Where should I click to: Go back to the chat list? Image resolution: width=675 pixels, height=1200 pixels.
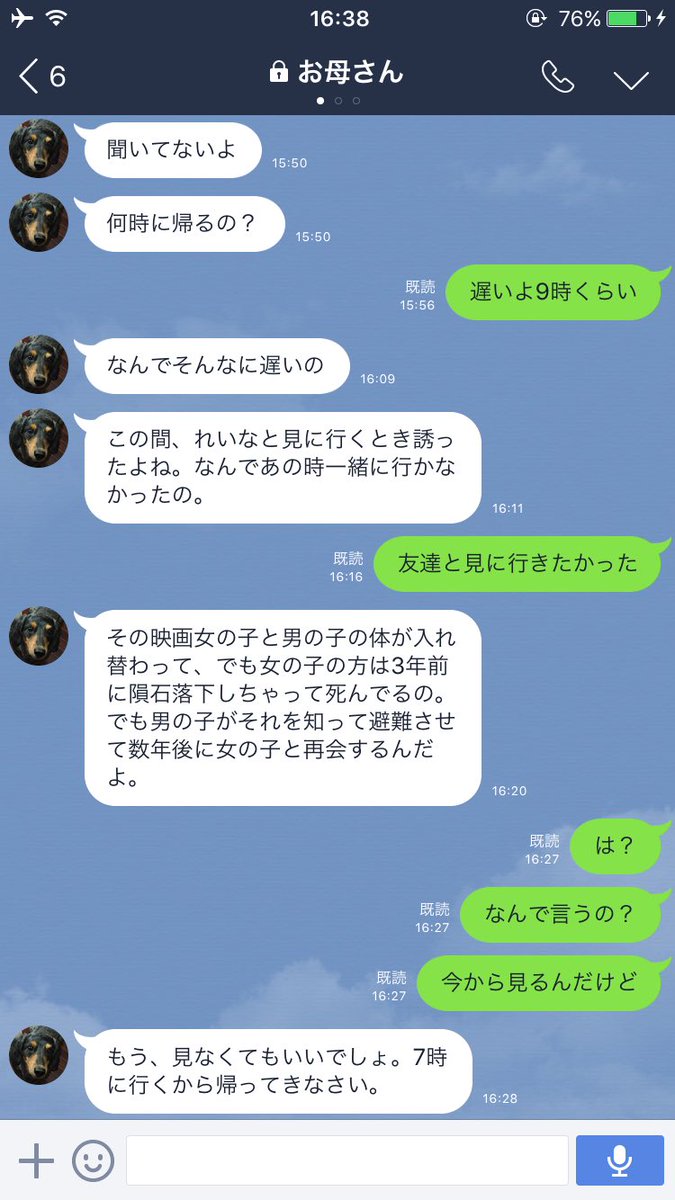[x=40, y=75]
